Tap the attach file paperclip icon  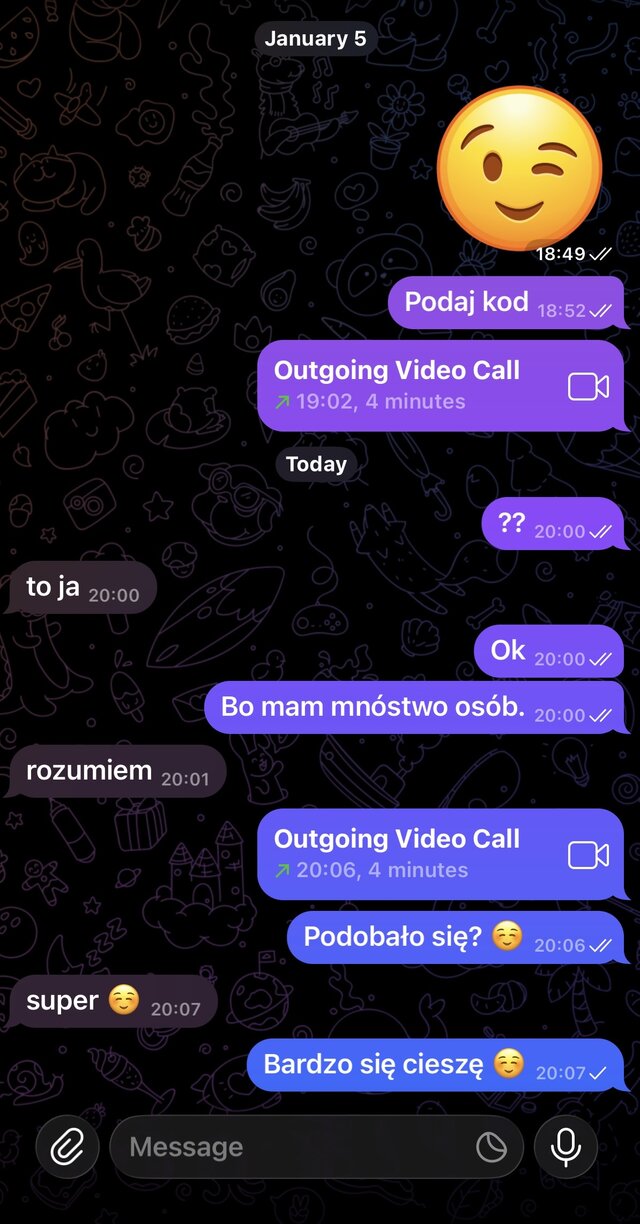click(x=67, y=1146)
